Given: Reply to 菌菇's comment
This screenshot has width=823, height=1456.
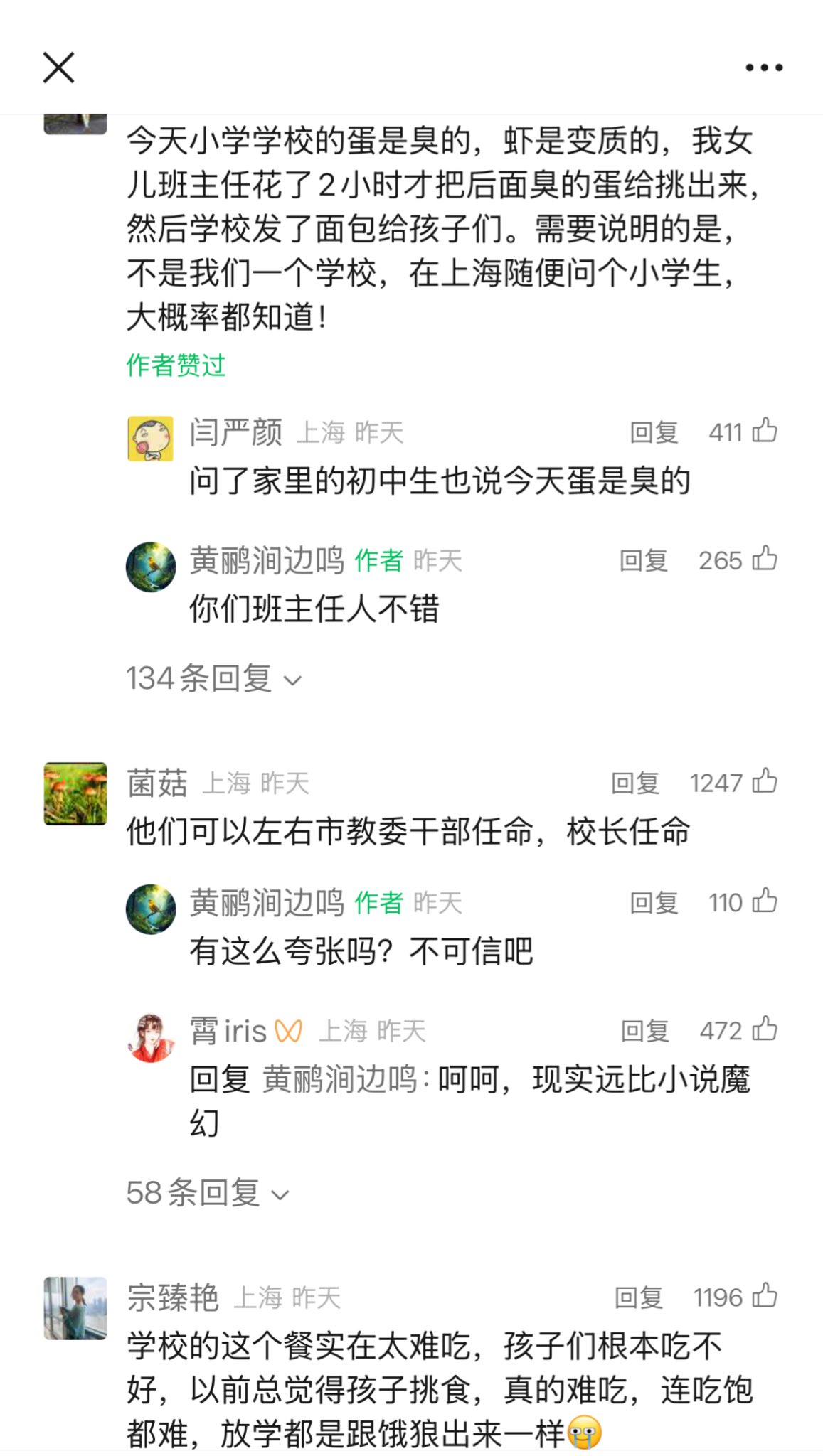Looking at the screenshot, I should coord(635,783).
